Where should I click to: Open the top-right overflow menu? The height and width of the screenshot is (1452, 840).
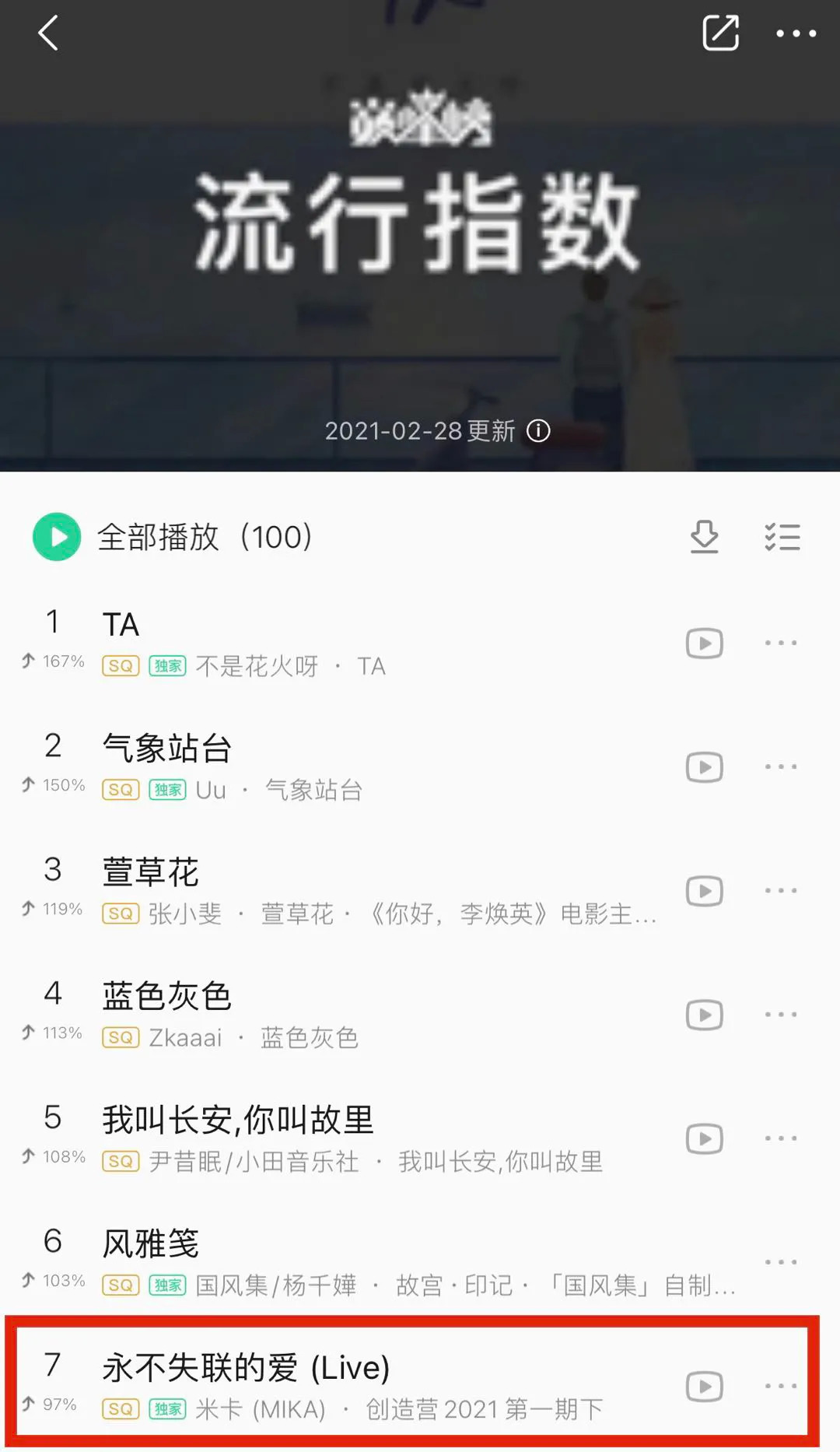[x=796, y=33]
